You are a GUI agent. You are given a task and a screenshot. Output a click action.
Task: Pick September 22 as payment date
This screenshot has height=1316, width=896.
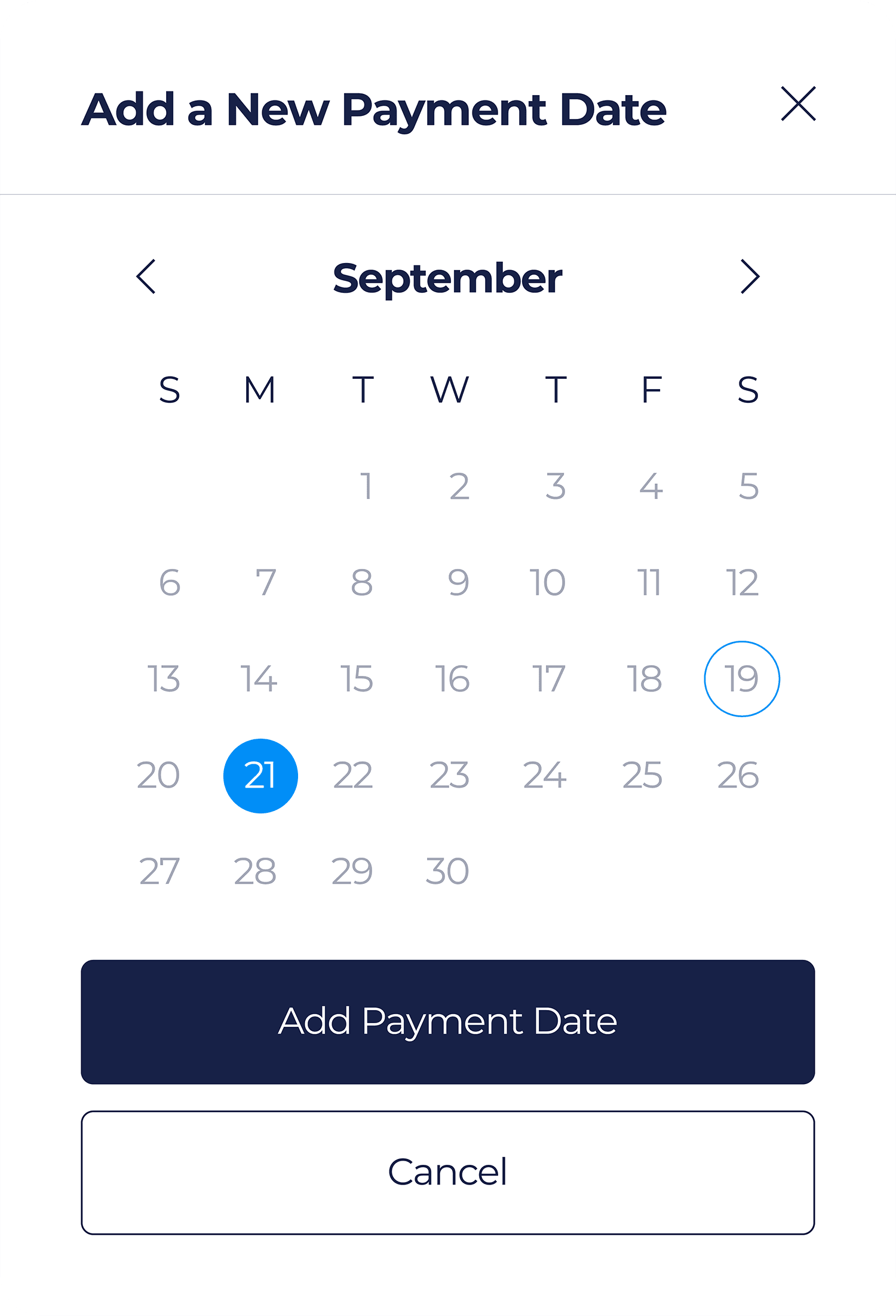[353, 776]
